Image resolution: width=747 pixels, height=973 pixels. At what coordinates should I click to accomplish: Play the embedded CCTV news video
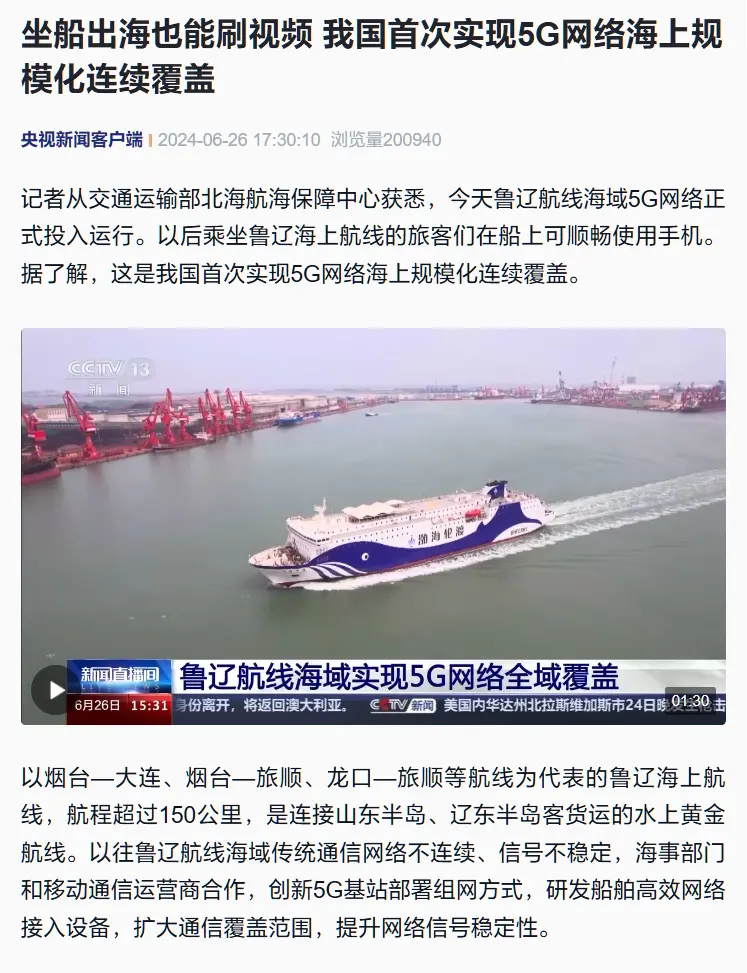(x=51, y=689)
